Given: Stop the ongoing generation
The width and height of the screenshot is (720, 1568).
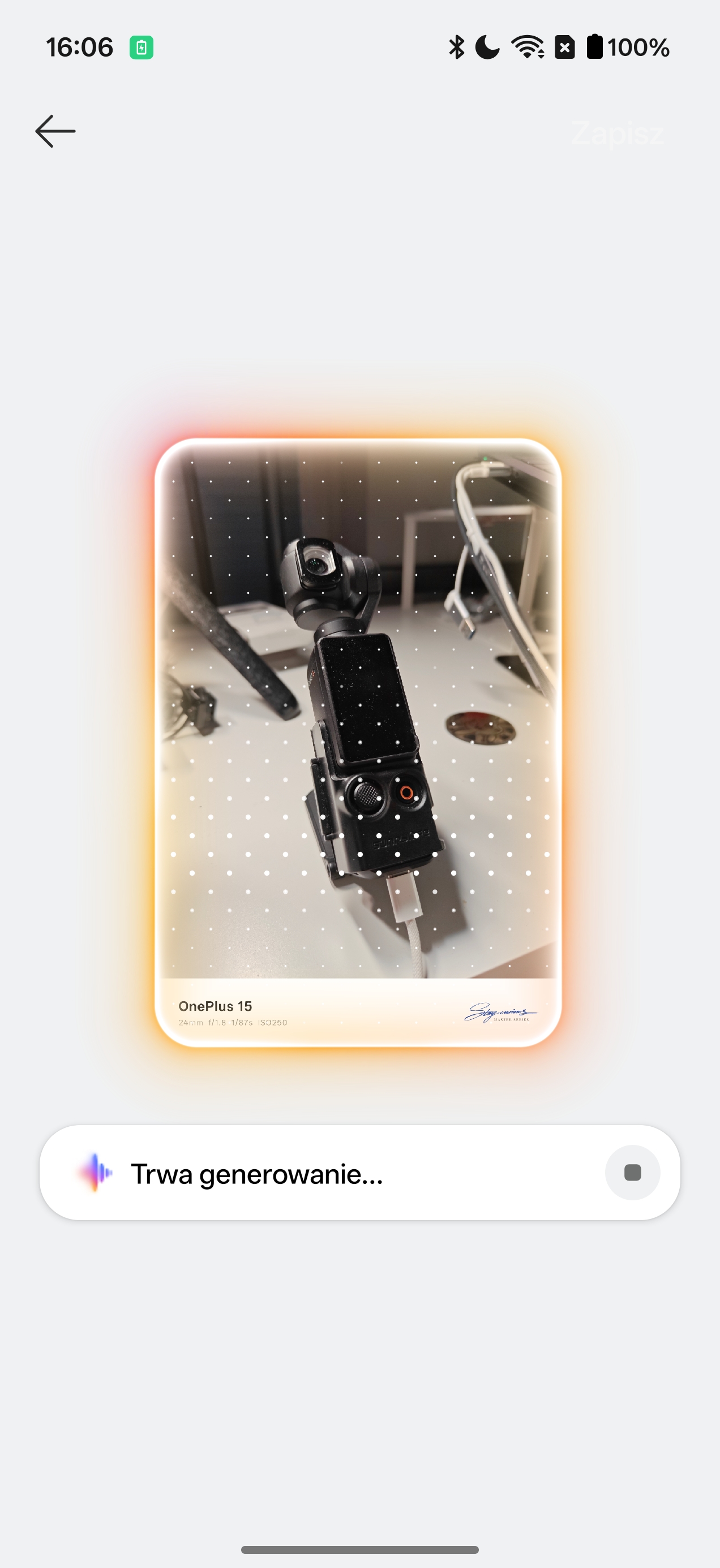Looking at the screenshot, I should click(x=632, y=1173).
